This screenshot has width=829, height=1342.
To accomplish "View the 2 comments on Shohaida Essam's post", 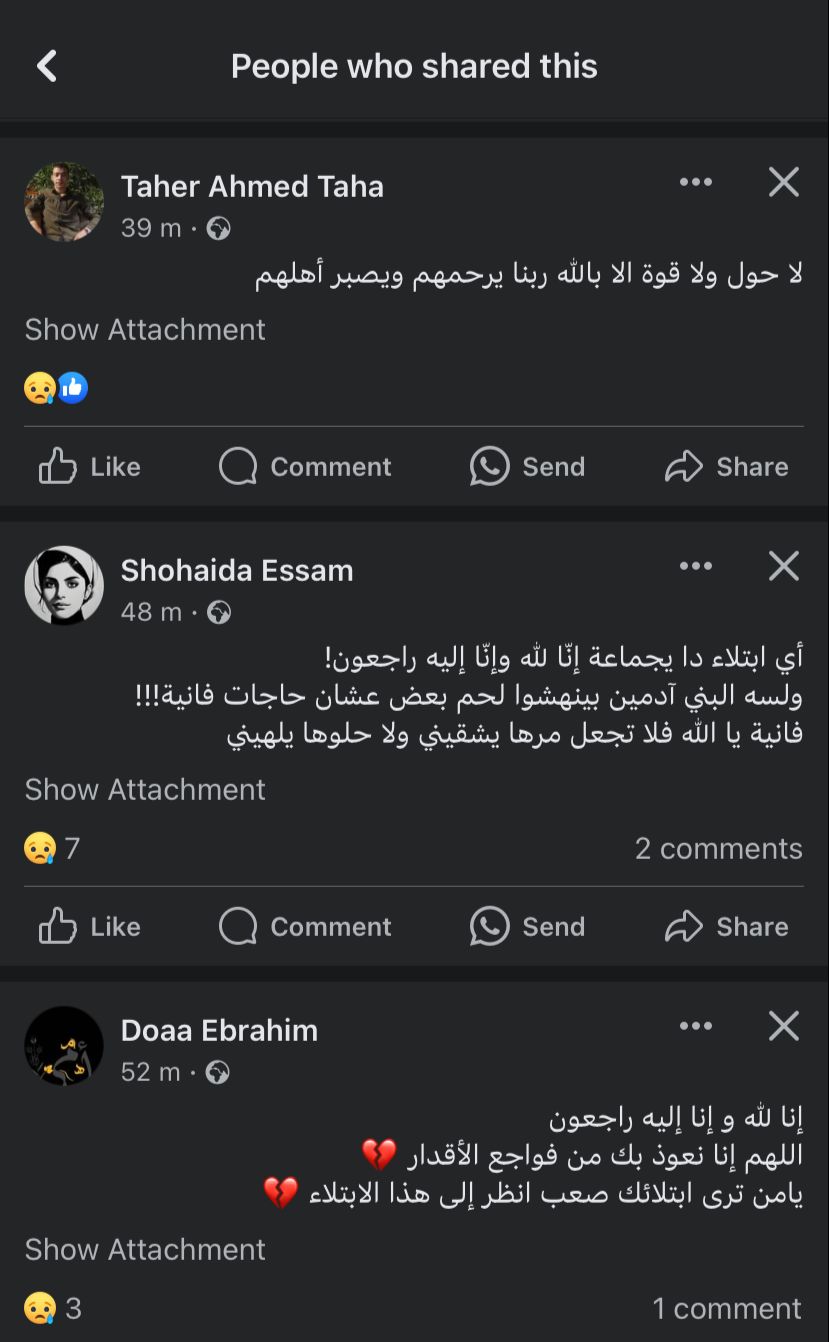I will (x=718, y=848).
